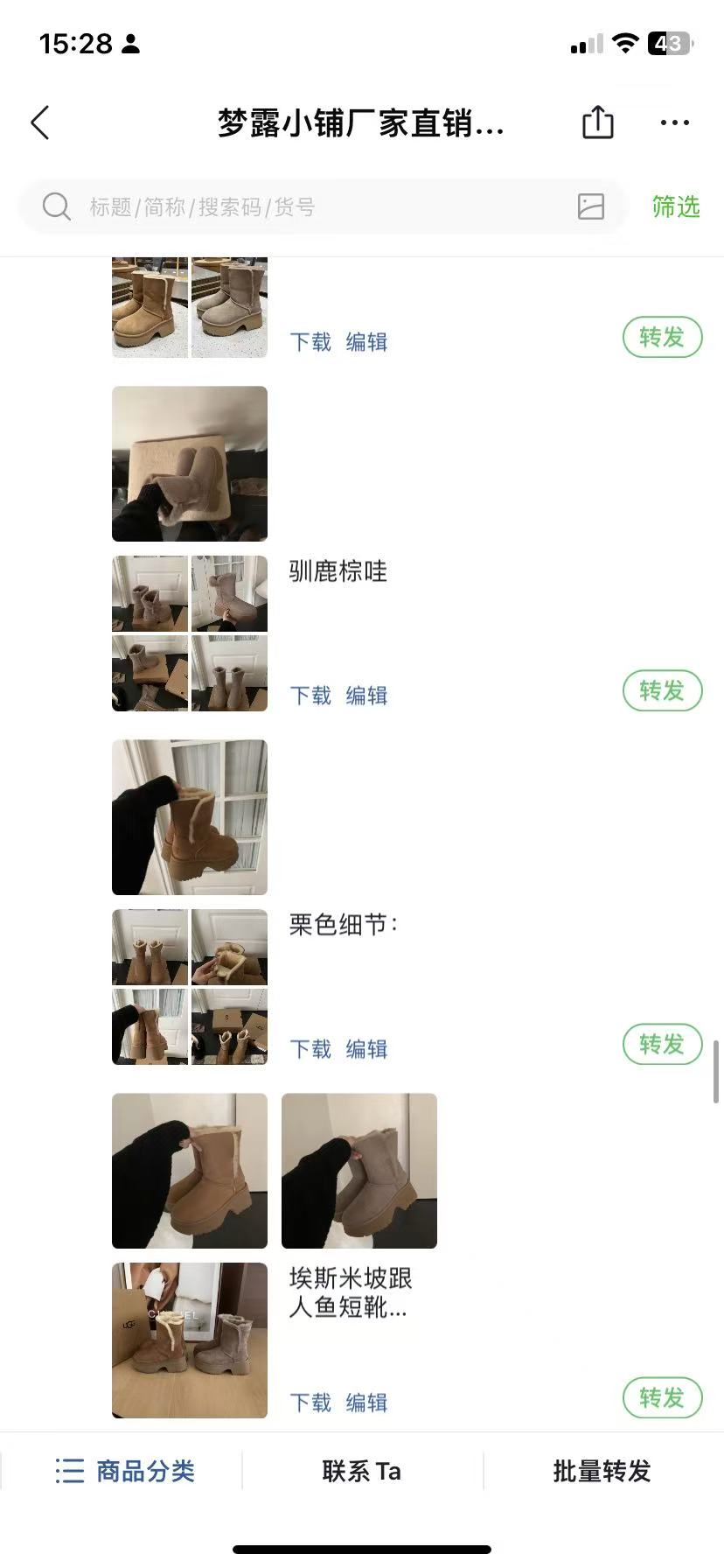Download images of the 埃斯米坡跟人鱼短靴 post
Screen dimensions: 724x1568
coord(310,1403)
